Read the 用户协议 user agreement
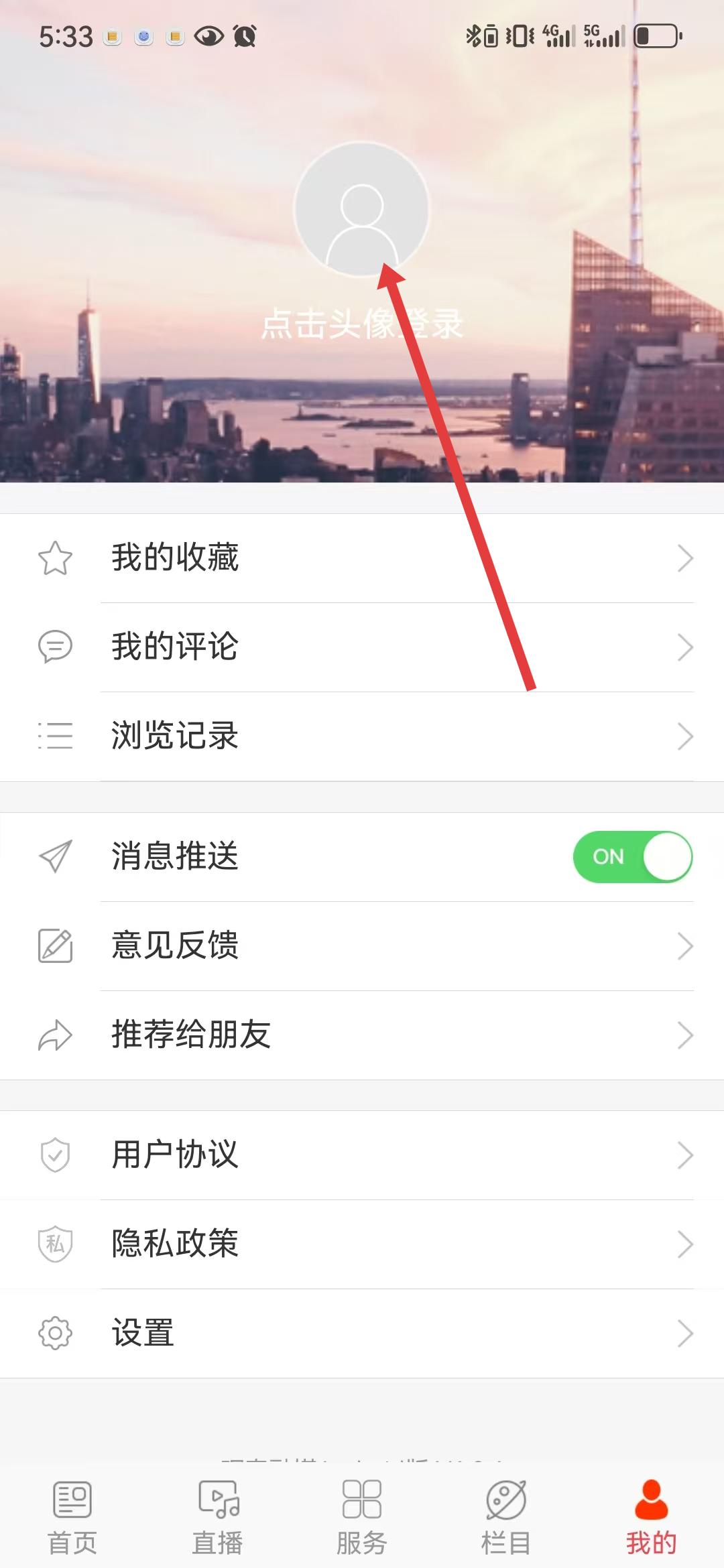724x1568 pixels. (362, 1155)
